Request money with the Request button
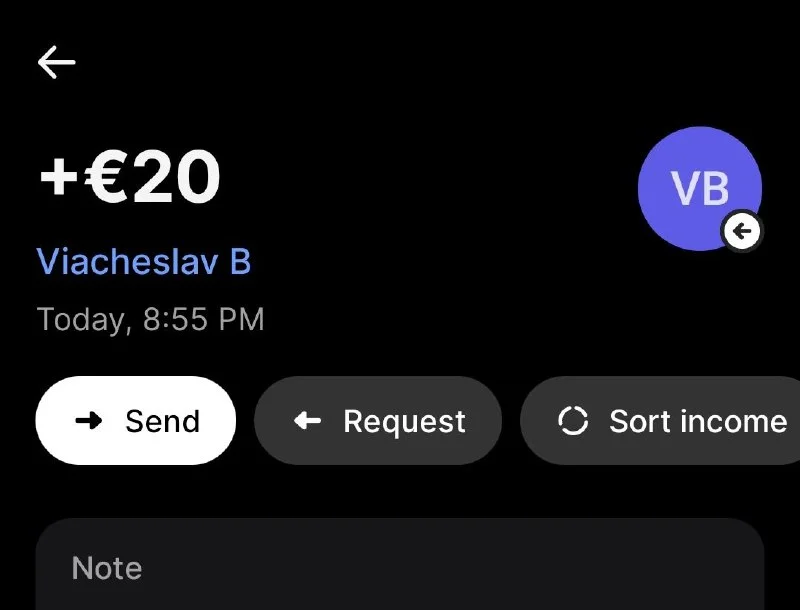The width and height of the screenshot is (800, 610). pos(378,421)
